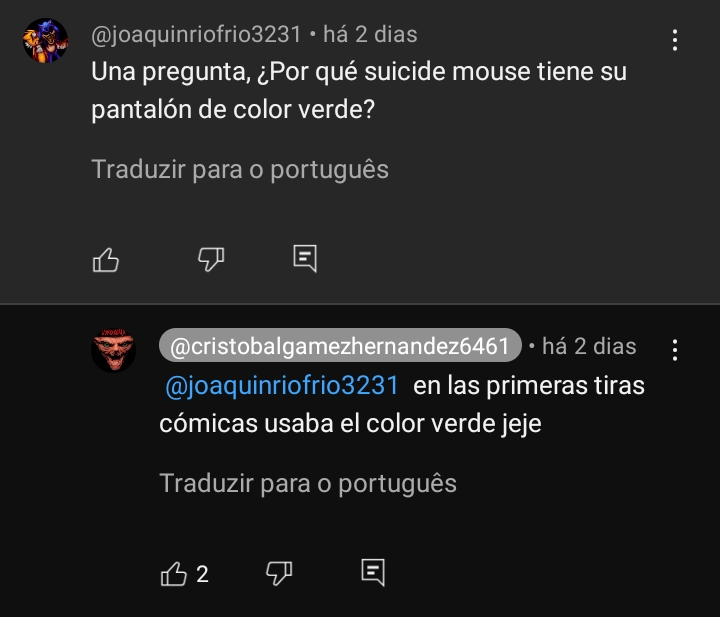This screenshot has width=720, height=617.
Task: Translate cristobalgamezhernandez6461's reply to Portuguese
Action: point(308,484)
